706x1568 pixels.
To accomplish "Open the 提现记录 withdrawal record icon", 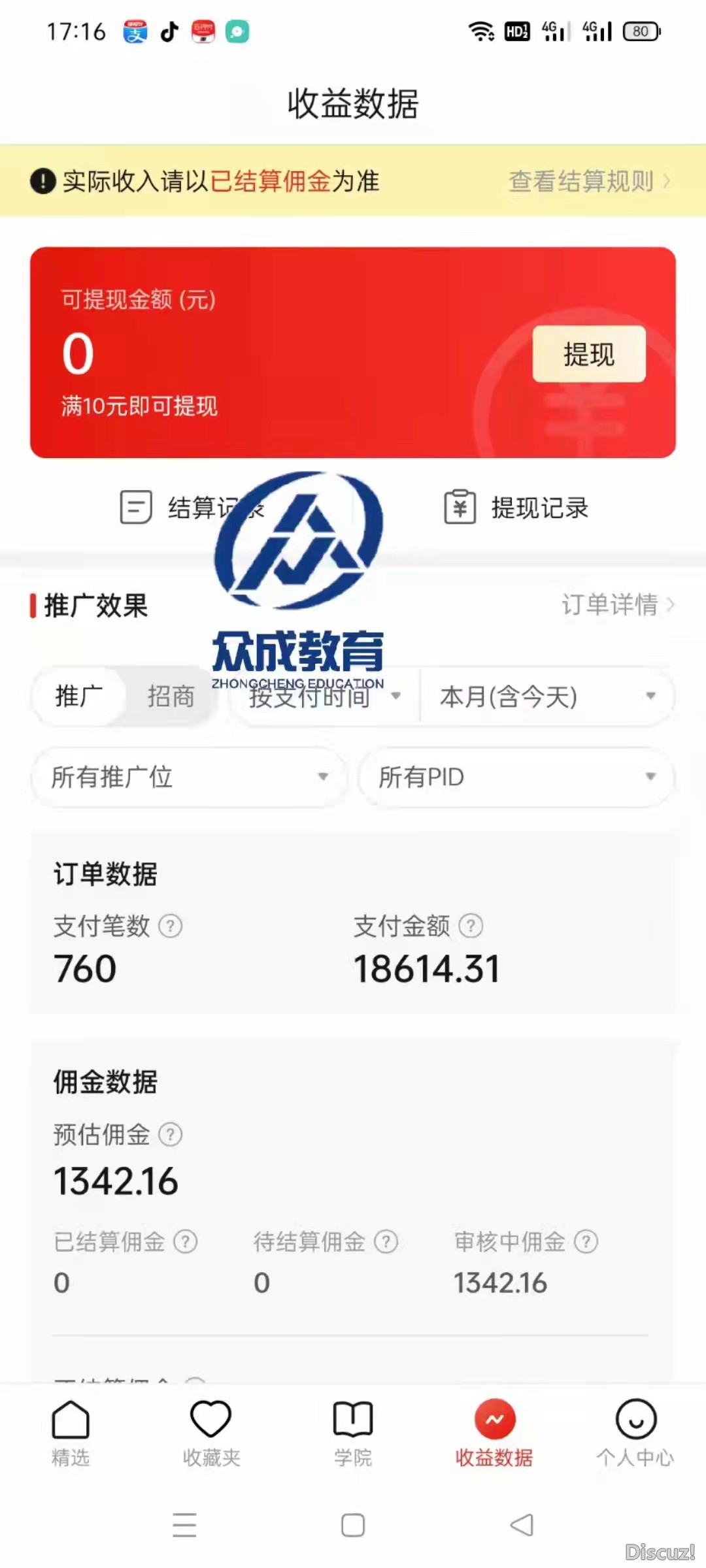I will [x=460, y=508].
